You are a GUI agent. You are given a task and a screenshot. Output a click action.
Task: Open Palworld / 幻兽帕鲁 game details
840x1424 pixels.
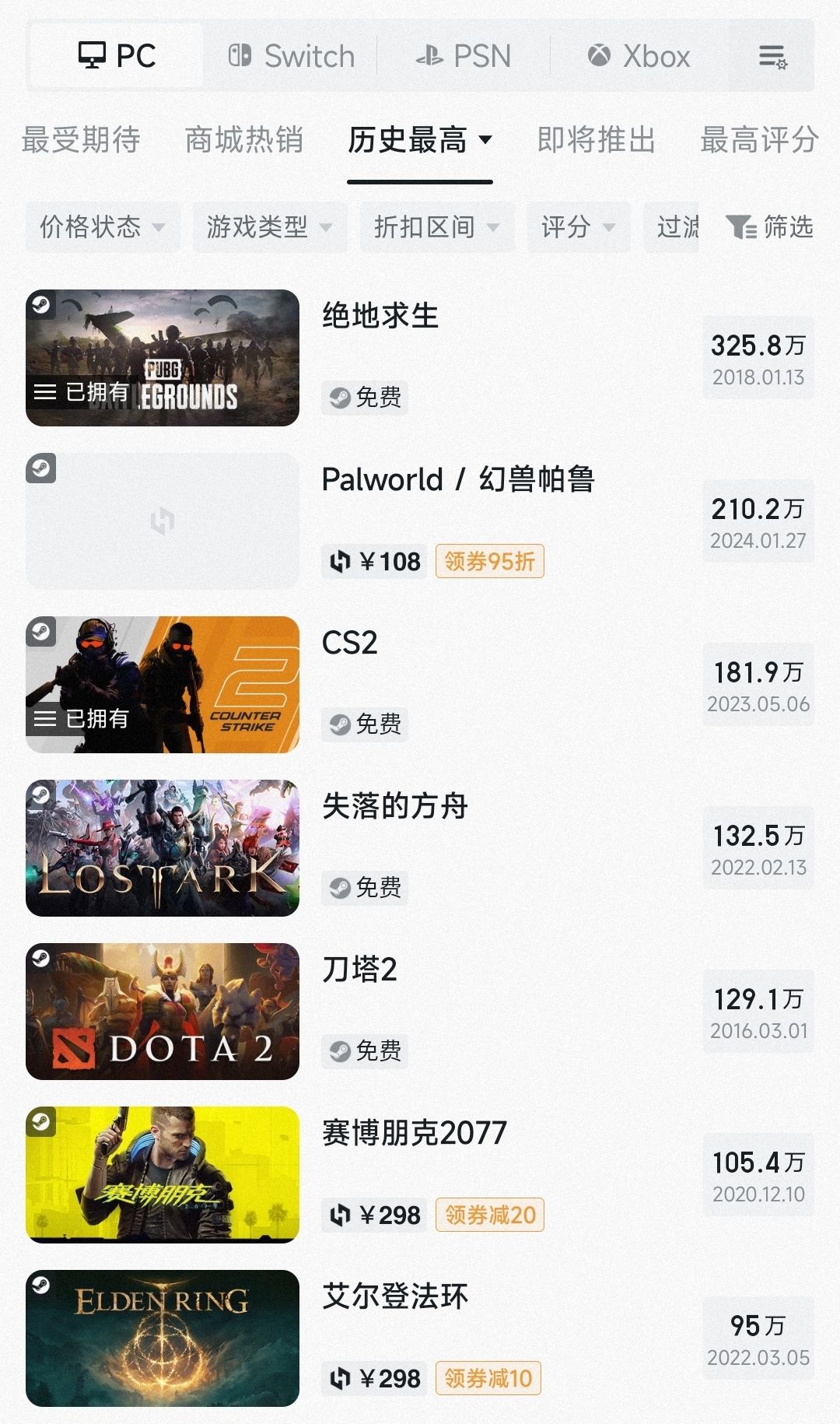coord(458,479)
